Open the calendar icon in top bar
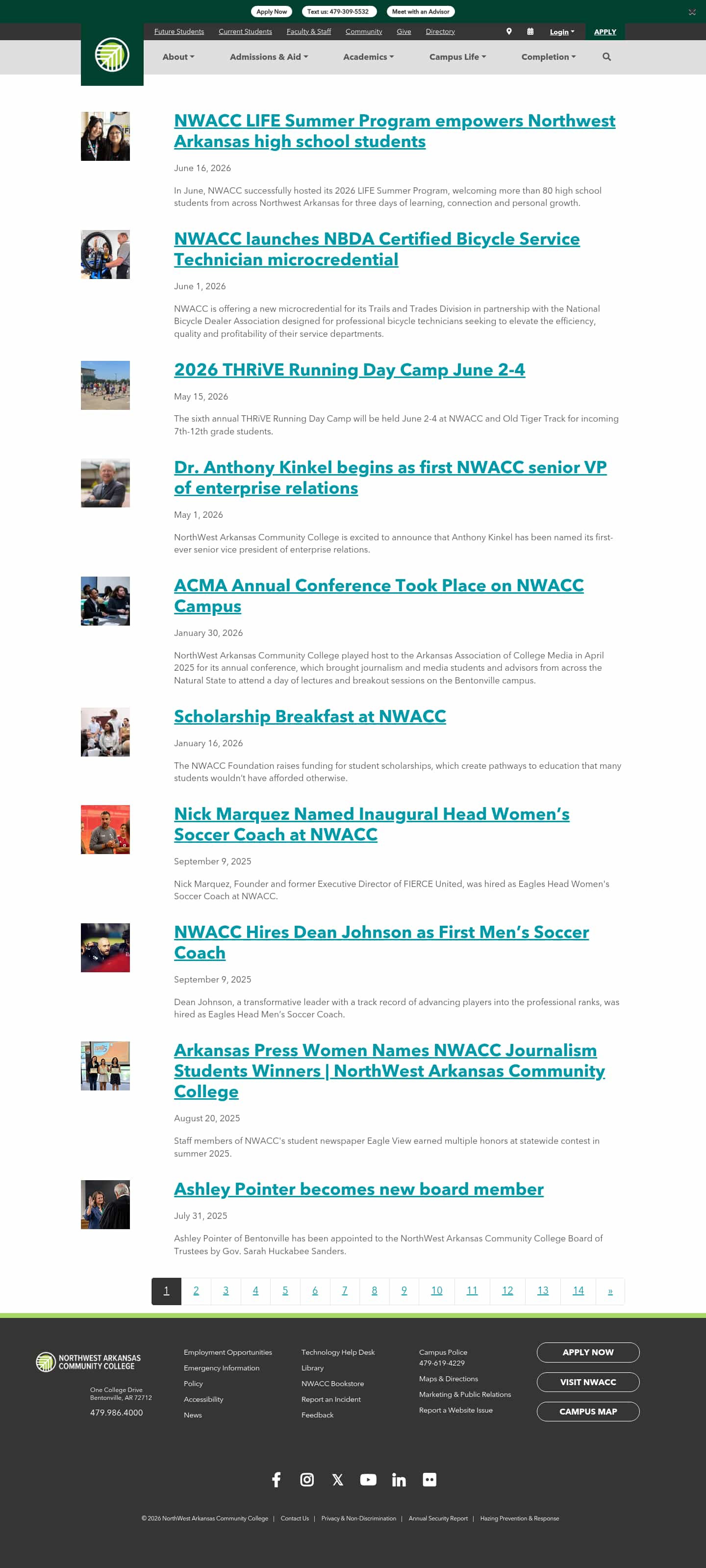Viewport: 706px width, 1568px height. (x=530, y=31)
